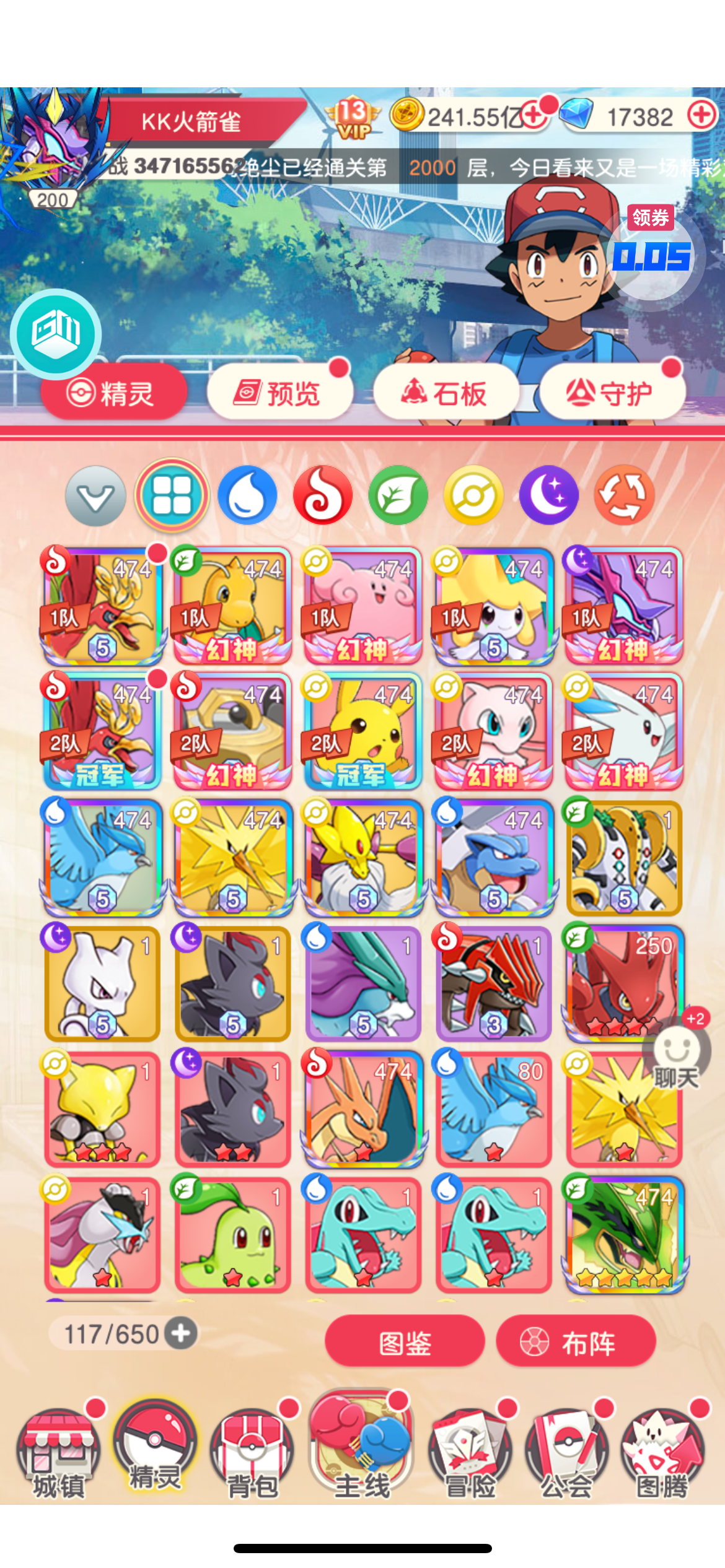Open the Charizard level 474 card
The height and width of the screenshot is (1568, 725).
[363, 1108]
